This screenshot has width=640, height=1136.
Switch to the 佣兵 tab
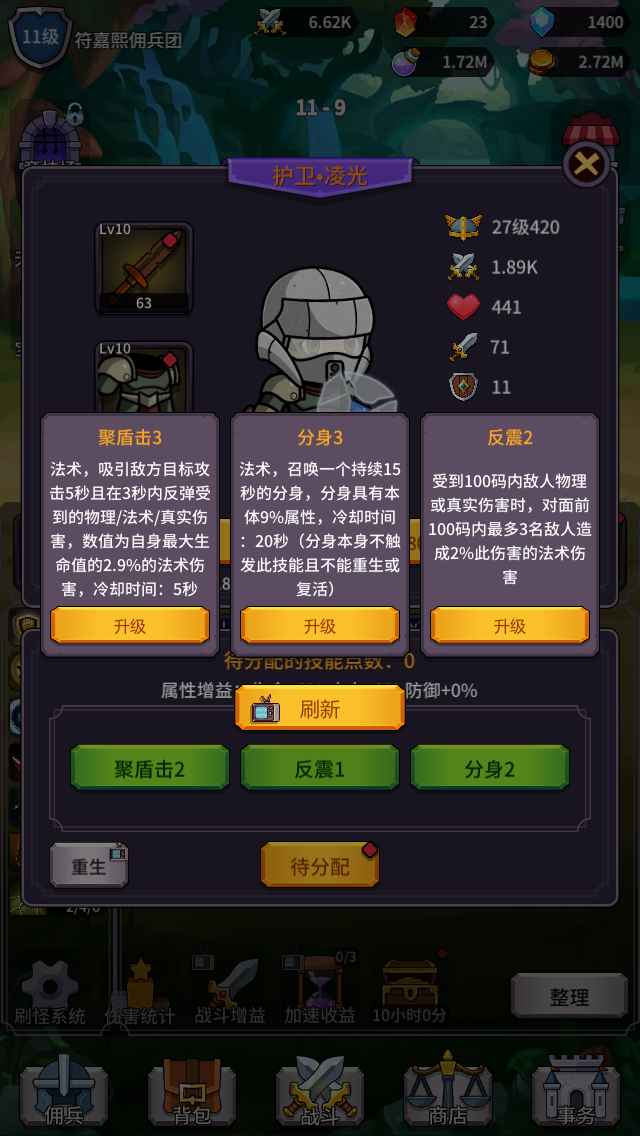pos(65,1092)
